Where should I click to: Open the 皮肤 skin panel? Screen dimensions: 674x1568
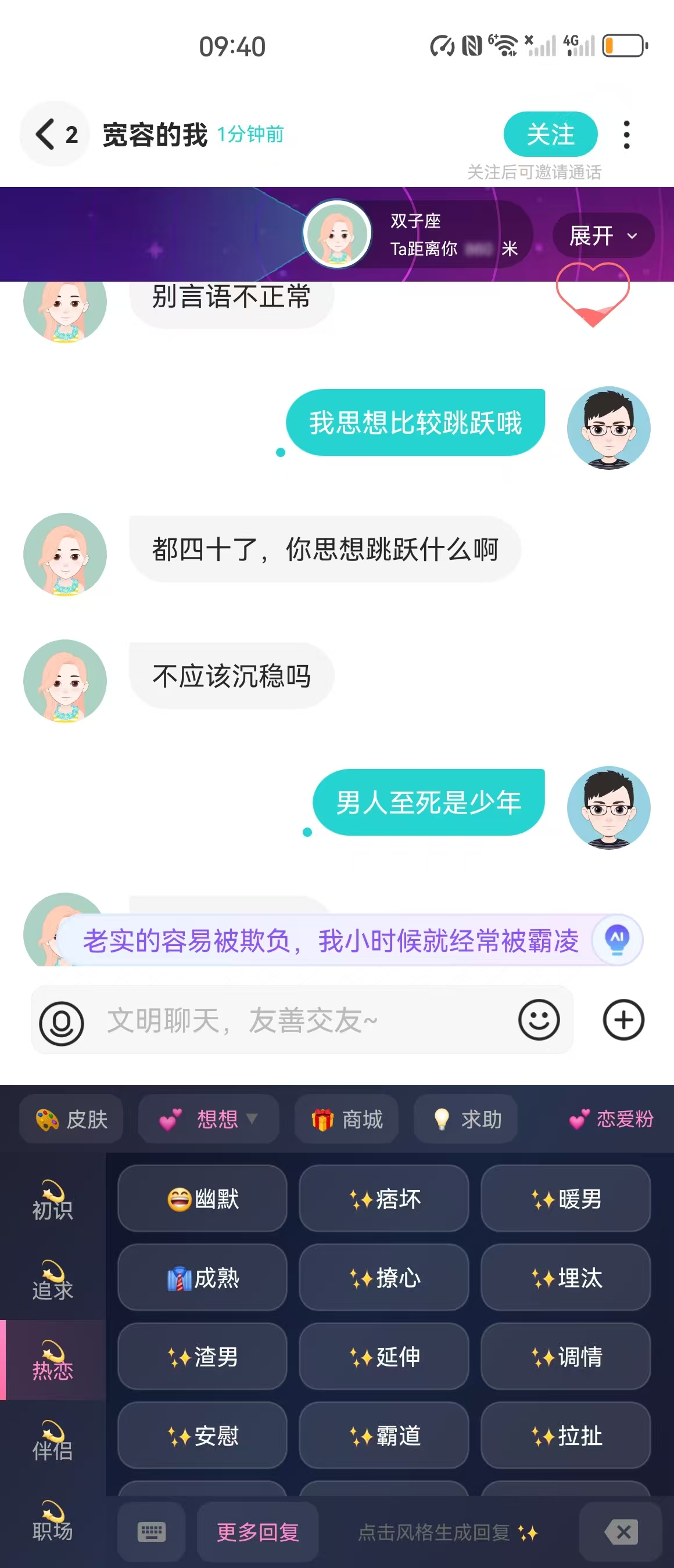(71, 1119)
